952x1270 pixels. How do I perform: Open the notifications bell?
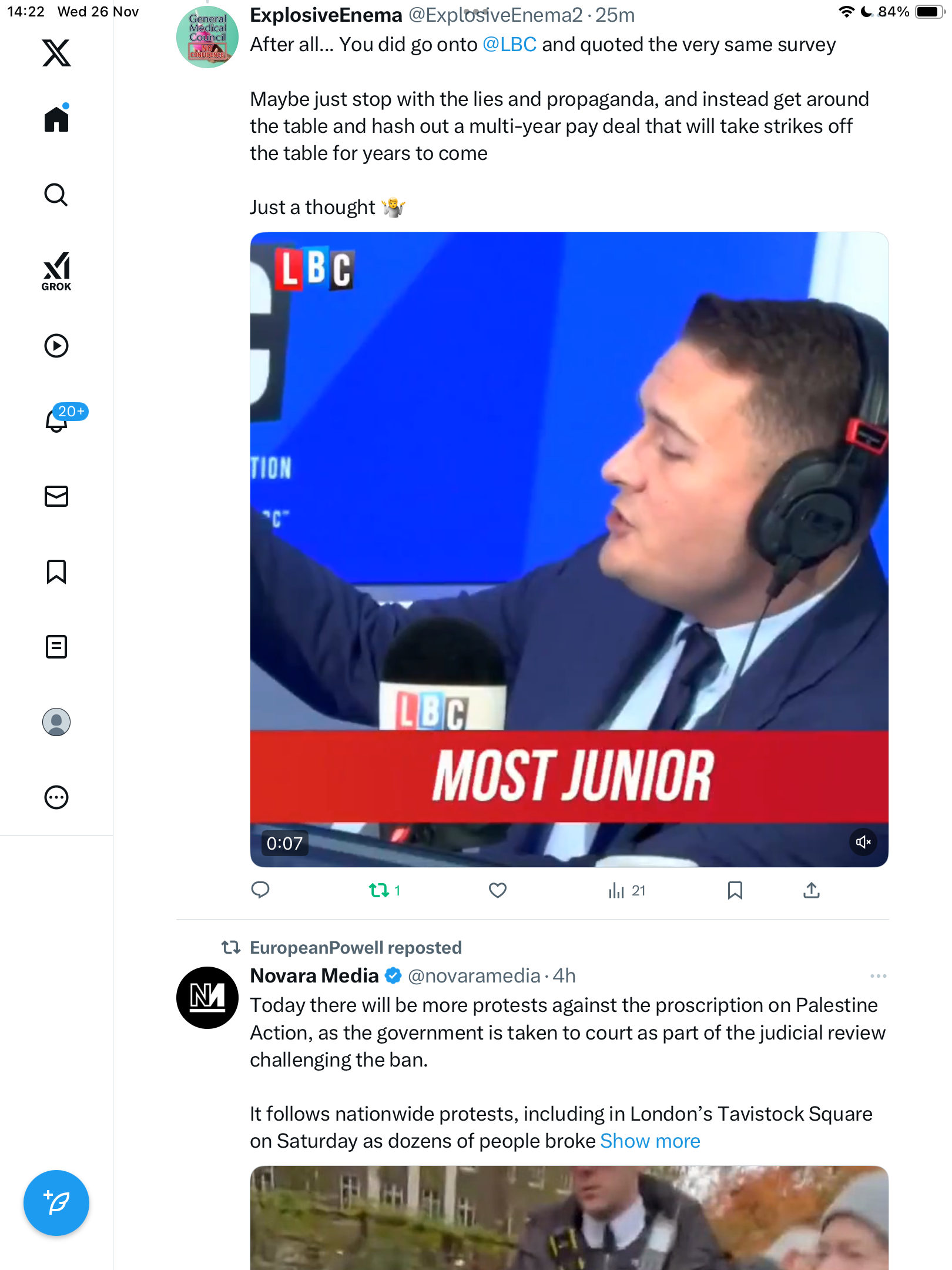click(x=56, y=420)
